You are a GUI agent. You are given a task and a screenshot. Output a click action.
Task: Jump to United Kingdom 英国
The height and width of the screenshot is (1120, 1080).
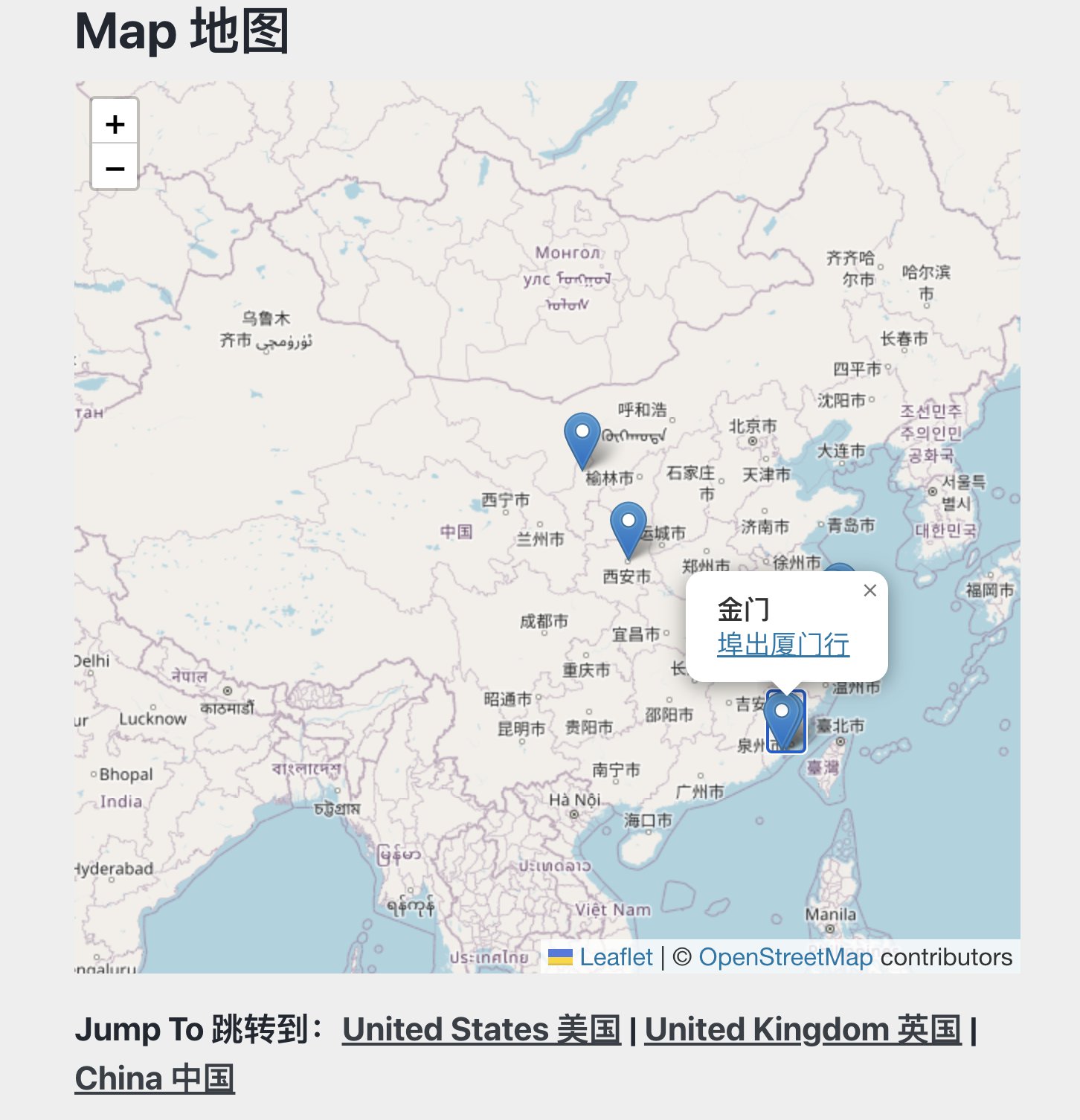(803, 1029)
